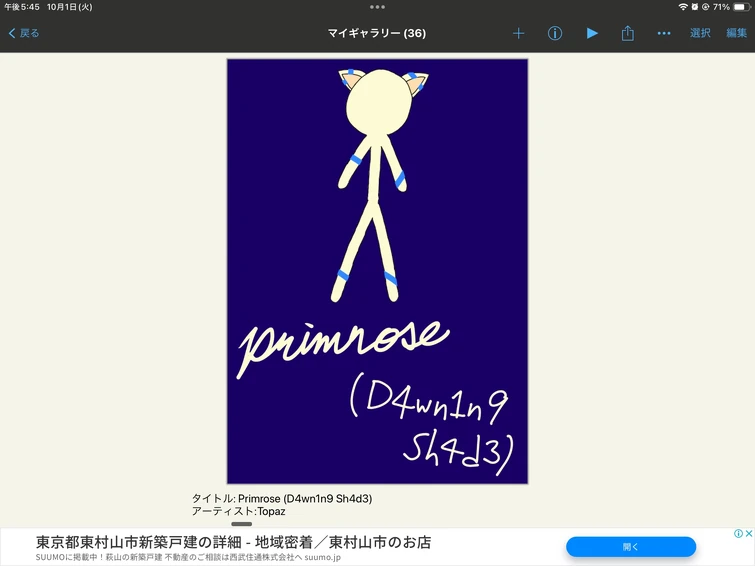Dismiss the SUUMO ad banner
Viewport: 755px width, 566px height.
click(749, 534)
